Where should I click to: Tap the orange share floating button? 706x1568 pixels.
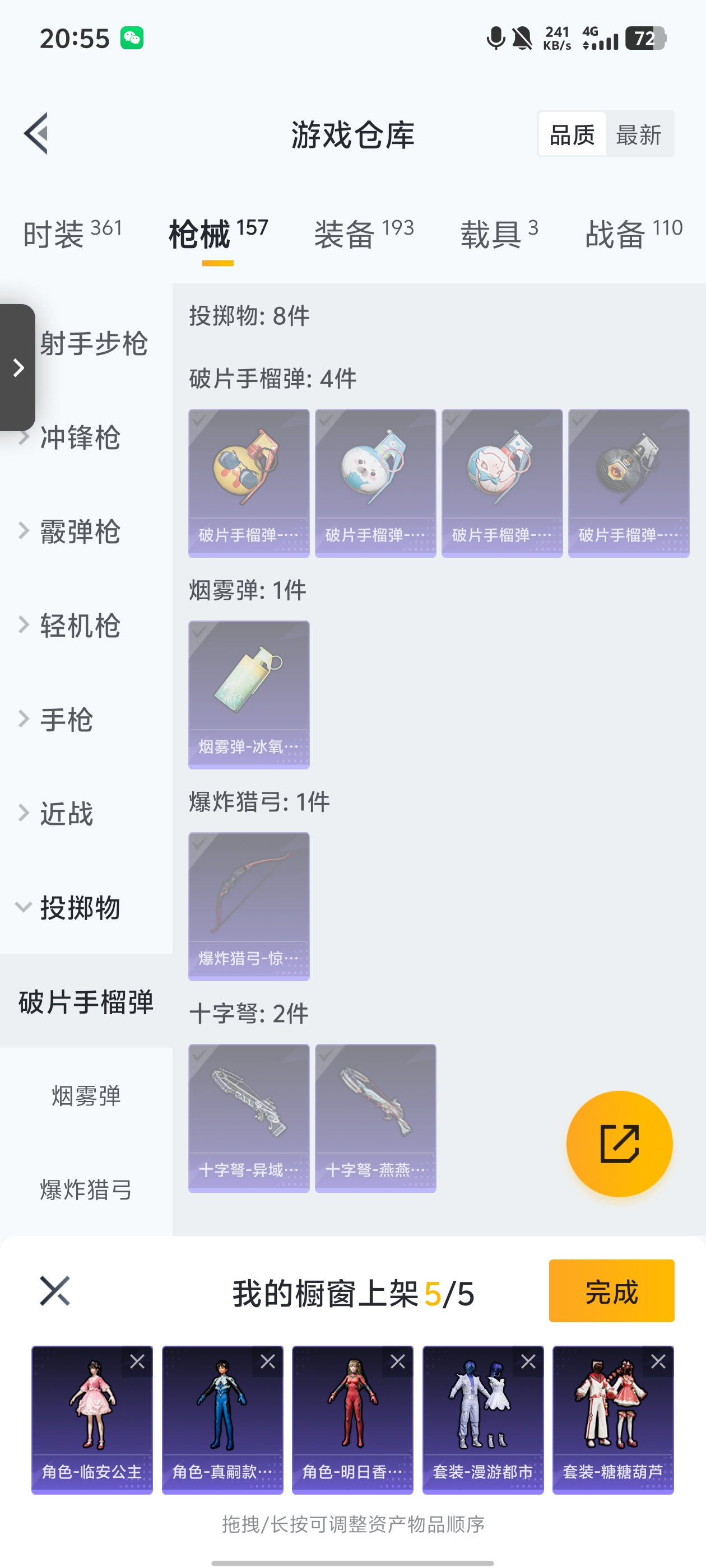[619, 1144]
